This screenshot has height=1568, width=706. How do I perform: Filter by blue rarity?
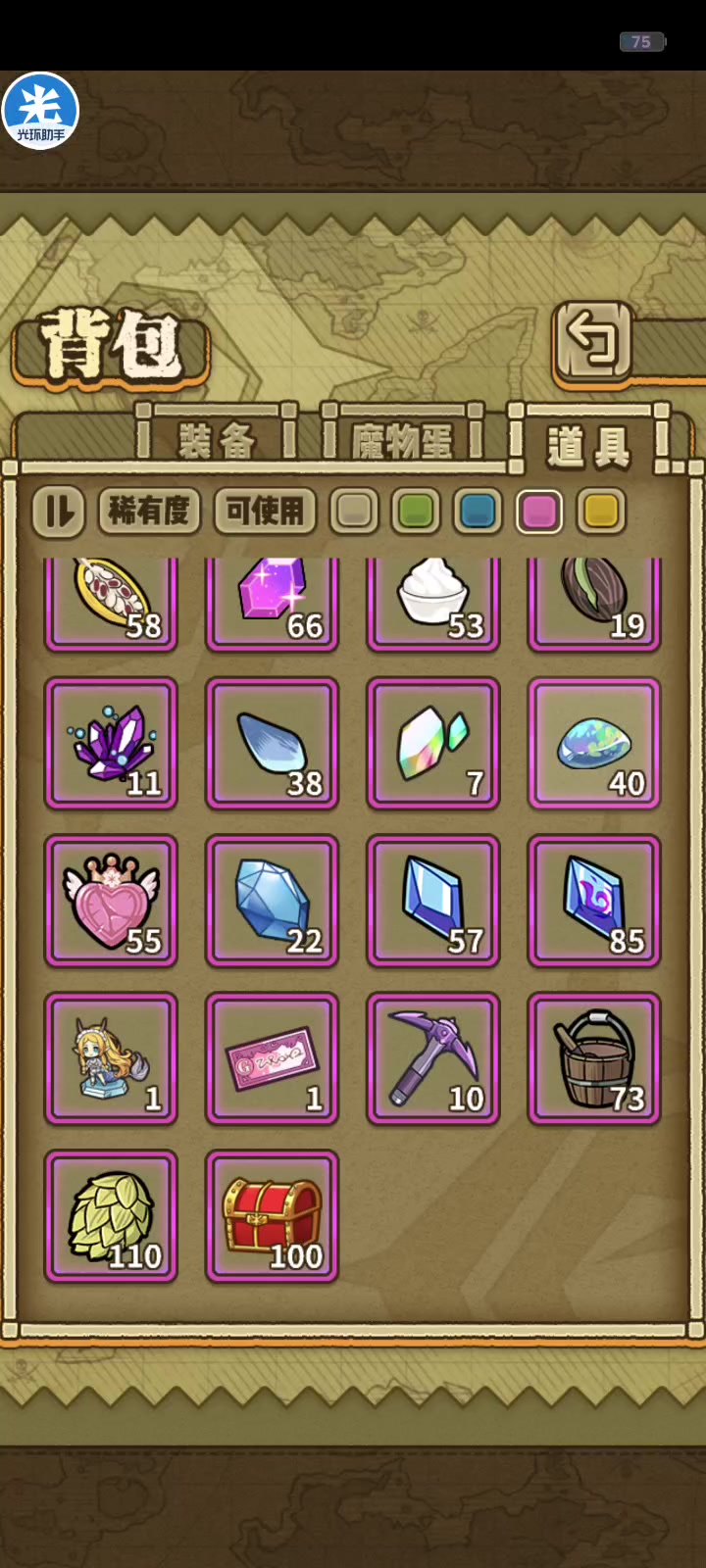point(478,512)
